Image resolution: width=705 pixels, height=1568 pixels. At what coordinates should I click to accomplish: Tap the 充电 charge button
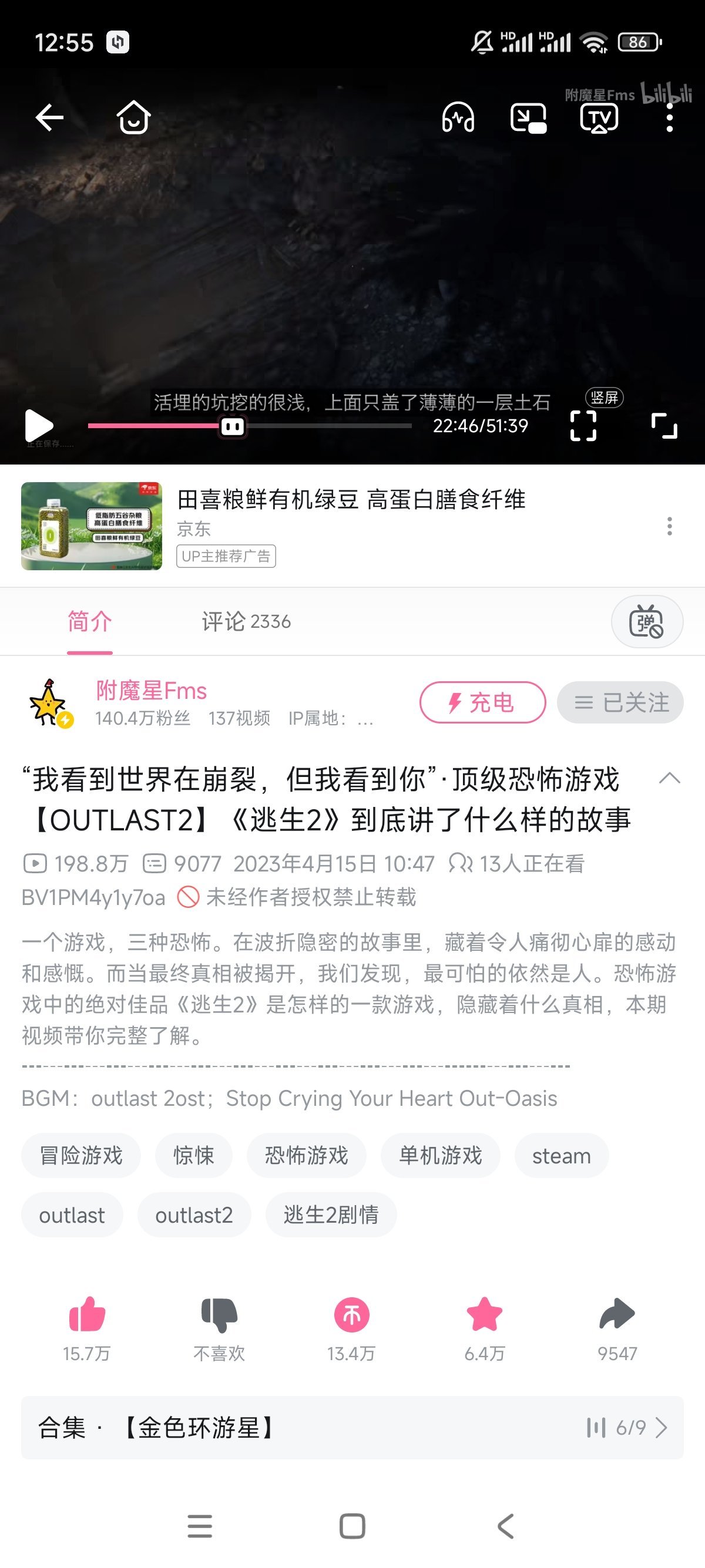482,702
